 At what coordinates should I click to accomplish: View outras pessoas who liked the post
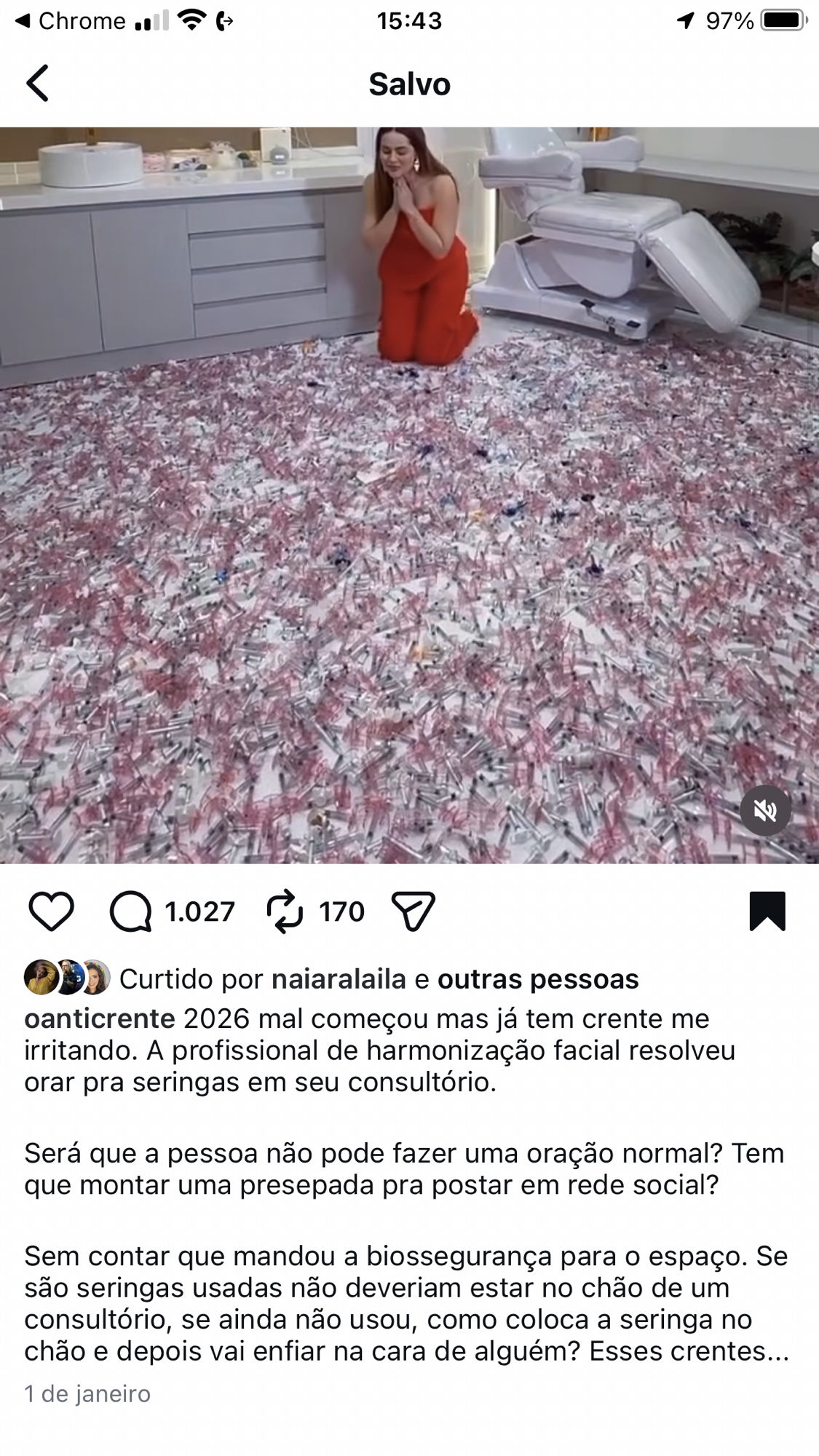click(x=538, y=980)
